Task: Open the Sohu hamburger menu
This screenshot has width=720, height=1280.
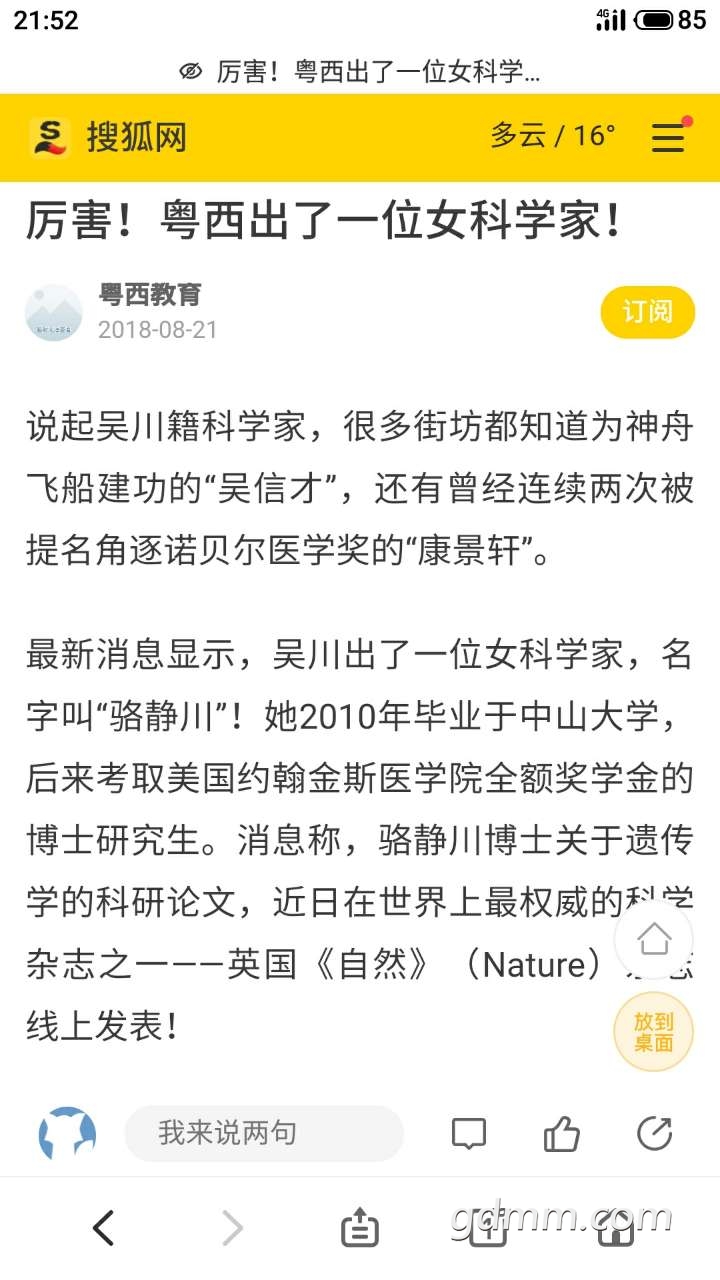Action: tap(668, 137)
